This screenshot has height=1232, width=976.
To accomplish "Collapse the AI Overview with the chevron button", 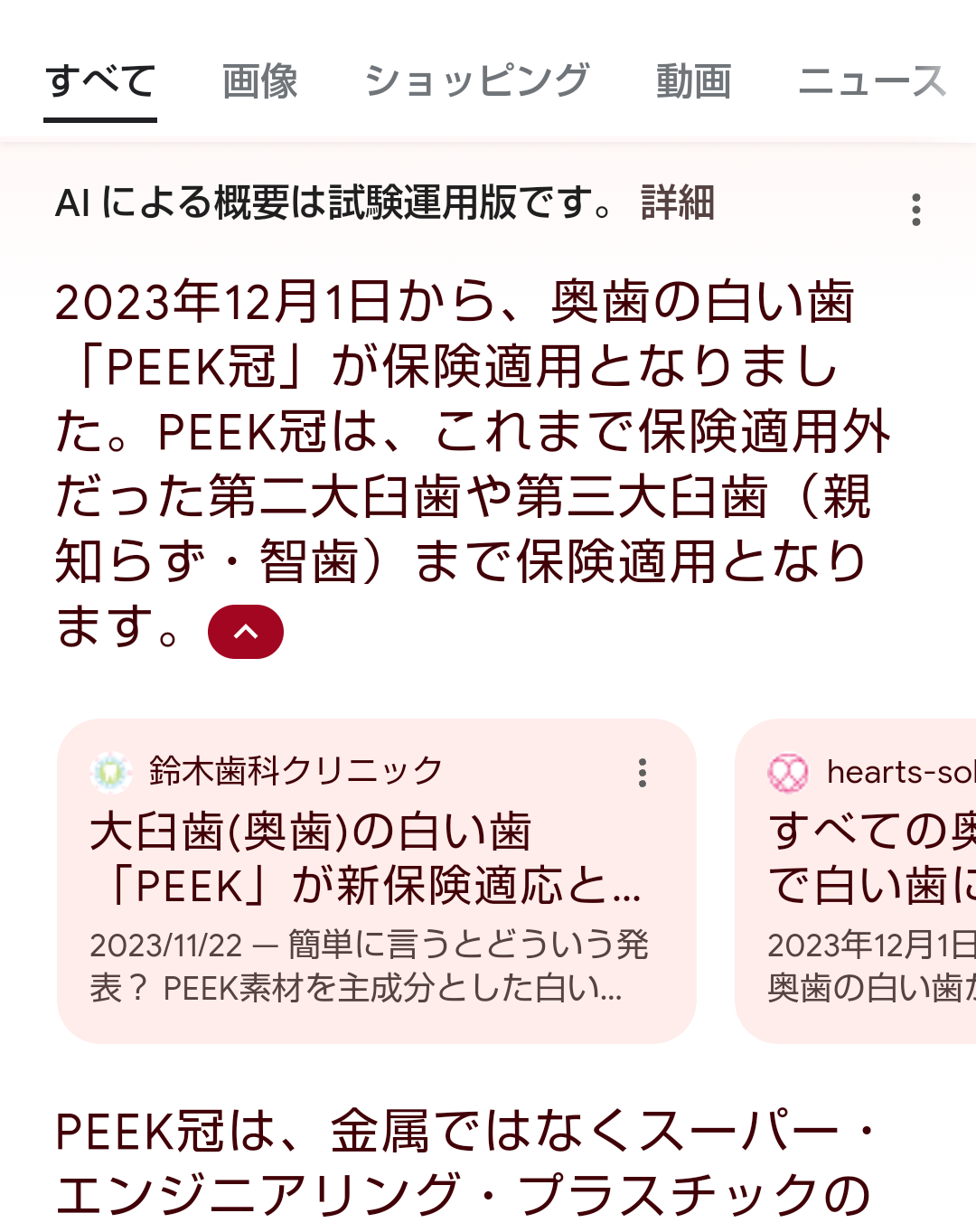I will [x=245, y=630].
